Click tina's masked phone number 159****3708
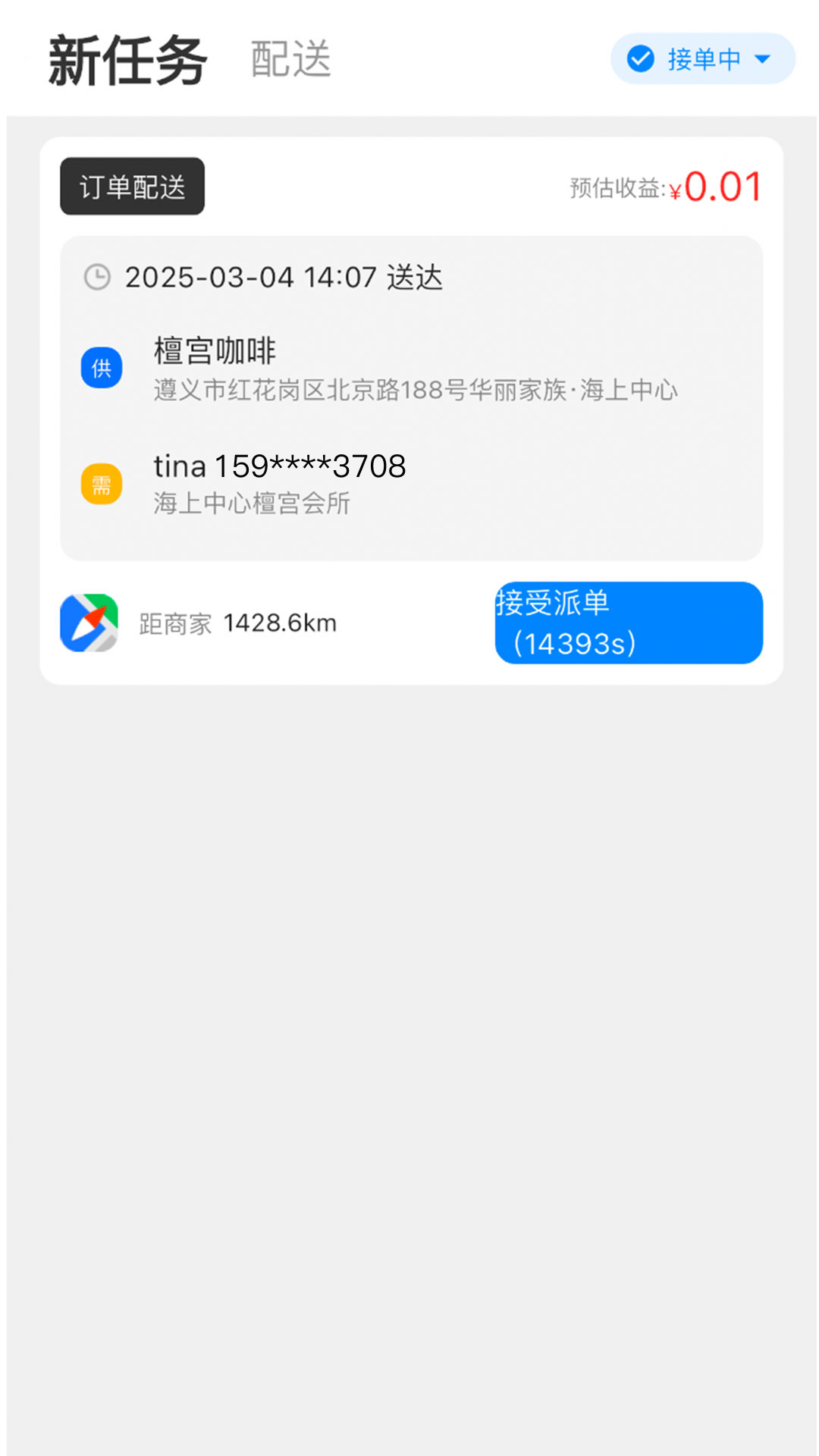This screenshot has height=1456, width=819. pyautogui.click(x=311, y=466)
